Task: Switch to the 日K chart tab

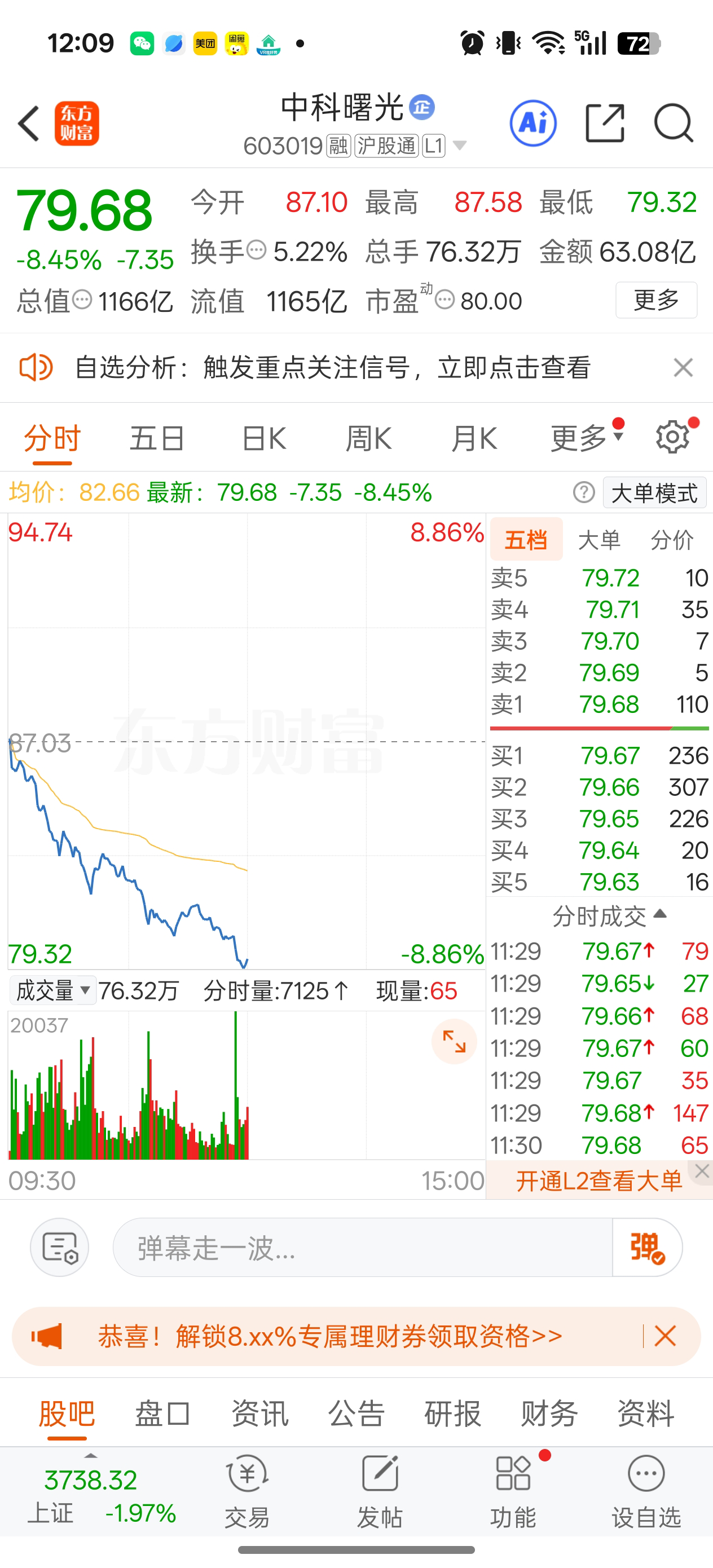Action: click(263, 438)
